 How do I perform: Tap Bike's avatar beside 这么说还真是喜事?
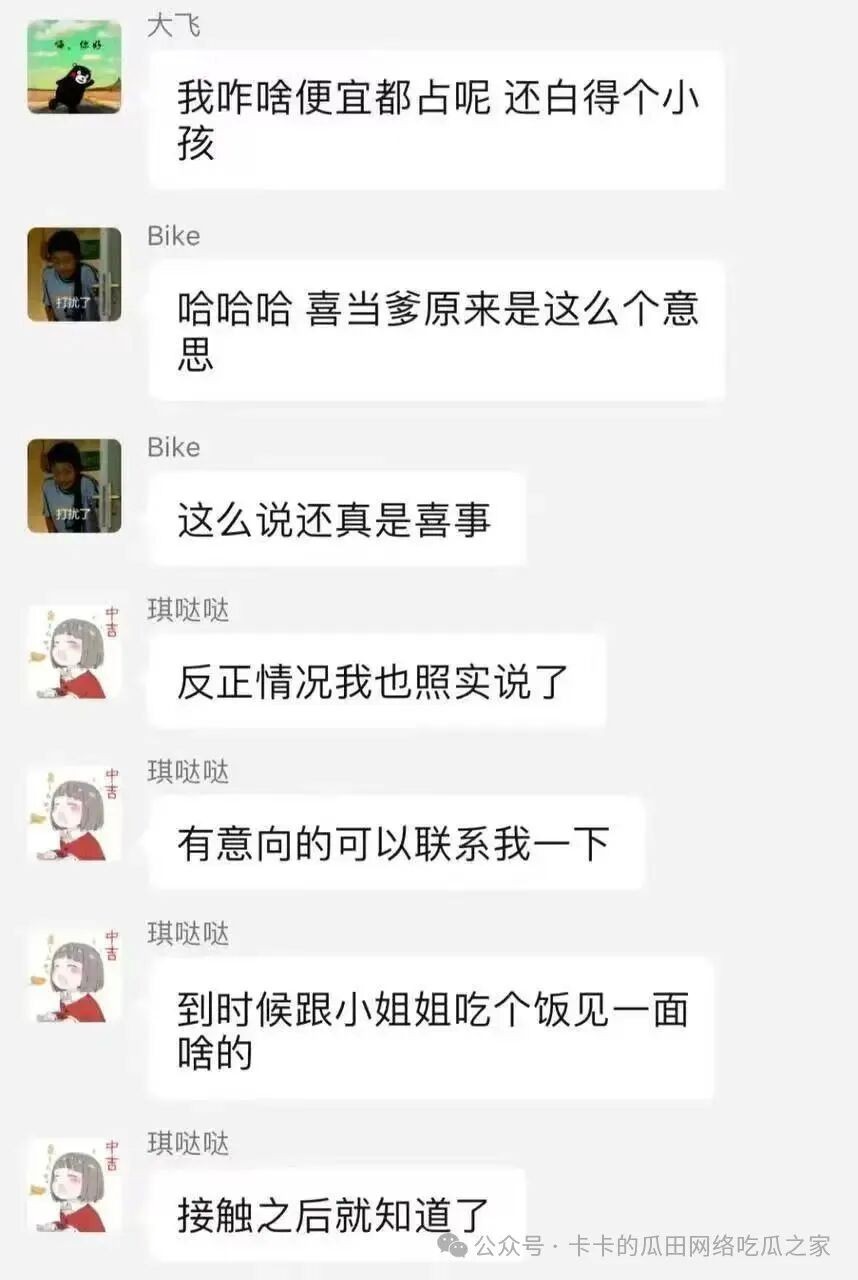pyautogui.click(x=74, y=485)
